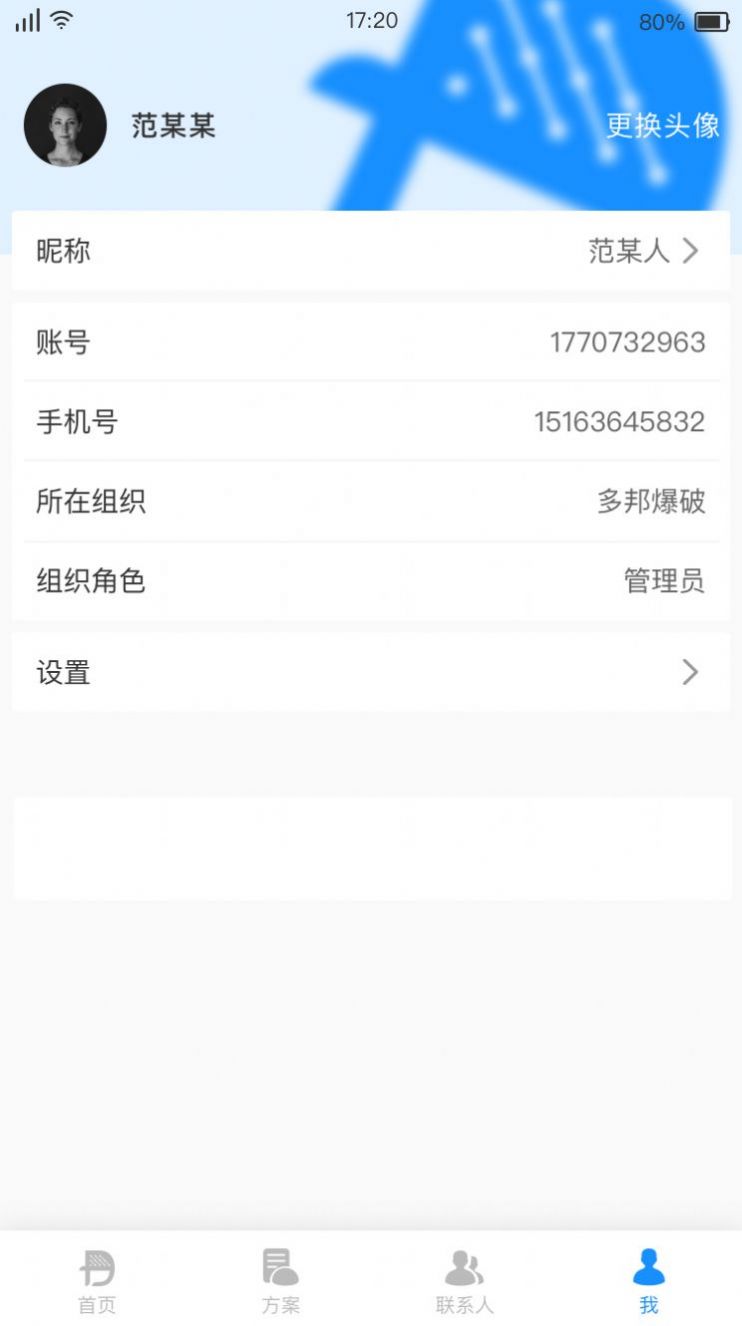The image size is (742, 1326).
Task: Tap the user avatar photo
Action: pyautogui.click(x=65, y=127)
